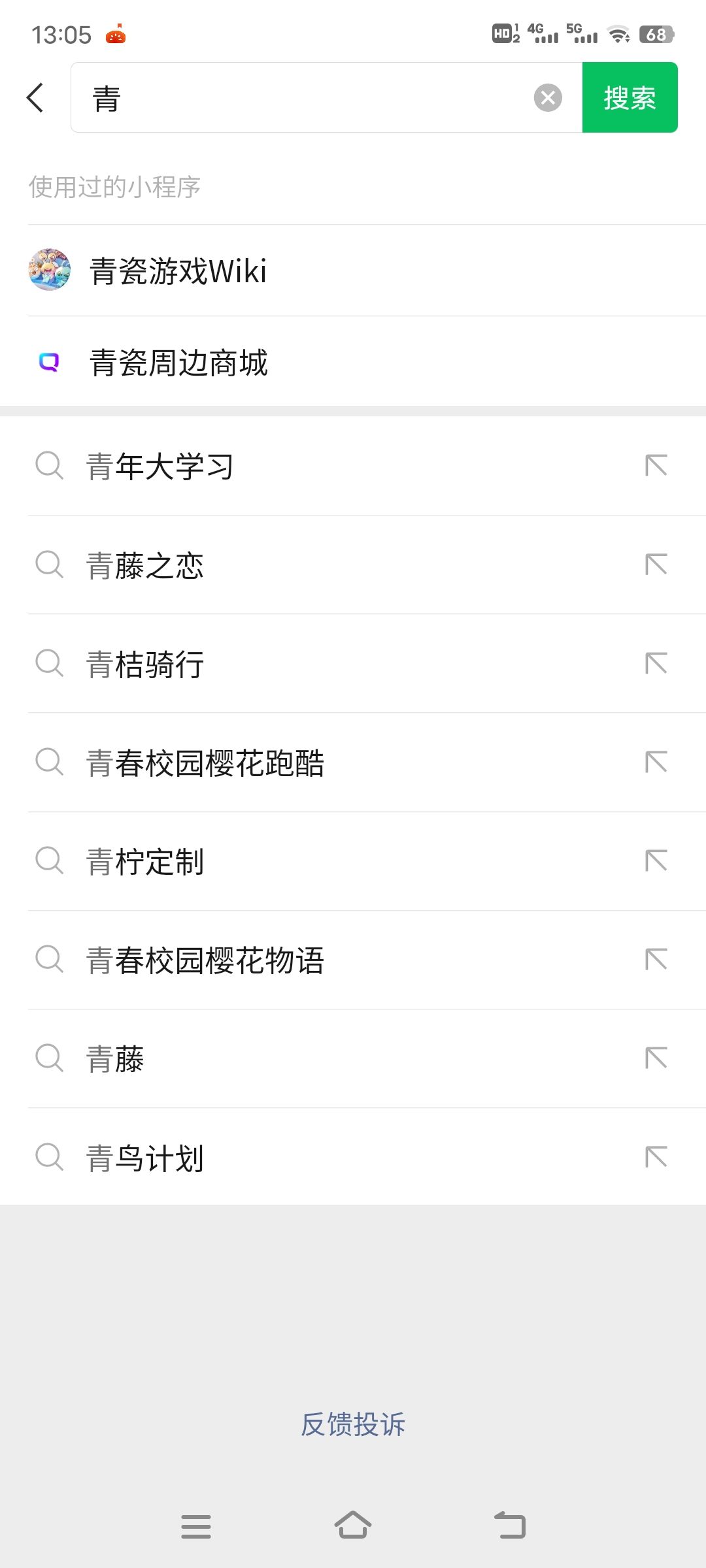Select the 青春校园樱花物语 suggestion
Screen dimensions: 706x1568
click(x=205, y=960)
